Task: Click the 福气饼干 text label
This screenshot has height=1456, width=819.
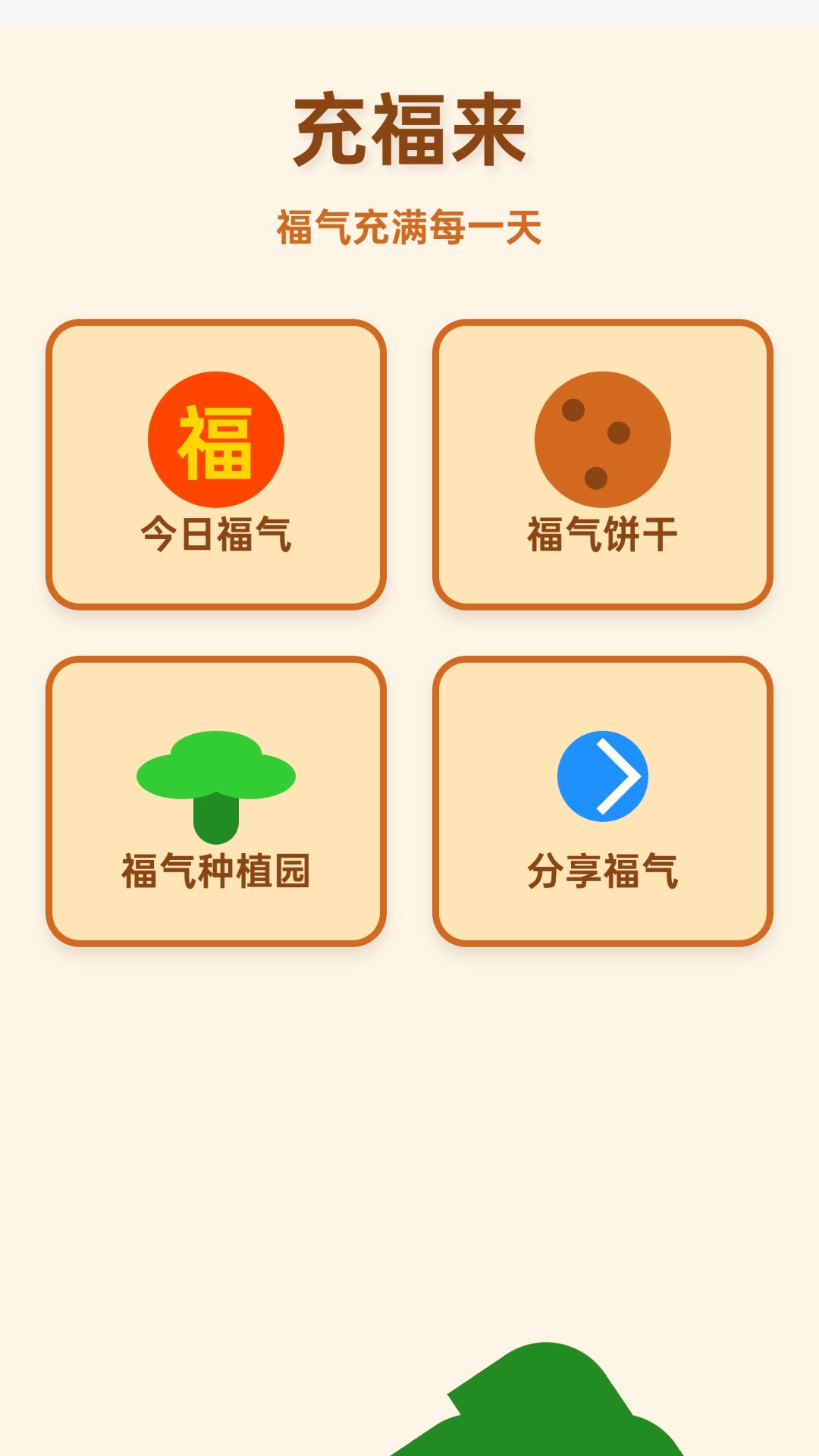Action: 604,533
